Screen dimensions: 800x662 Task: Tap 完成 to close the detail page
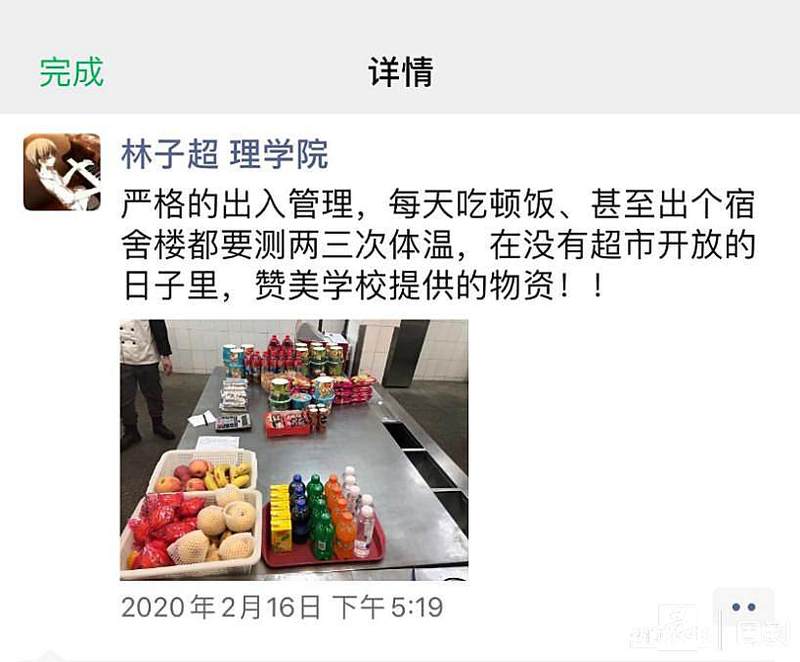tap(71, 72)
